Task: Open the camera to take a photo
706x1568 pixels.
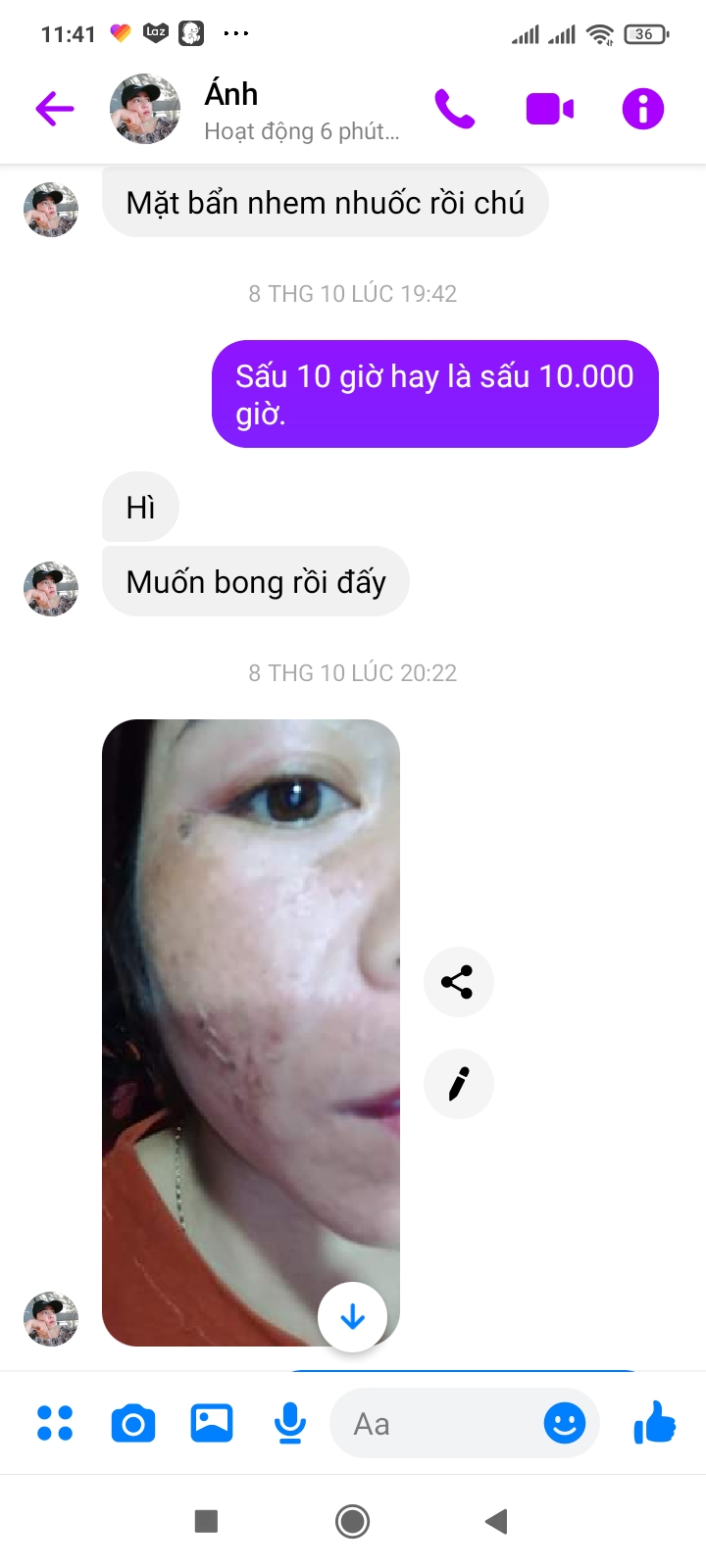Action: tap(133, 1423)
